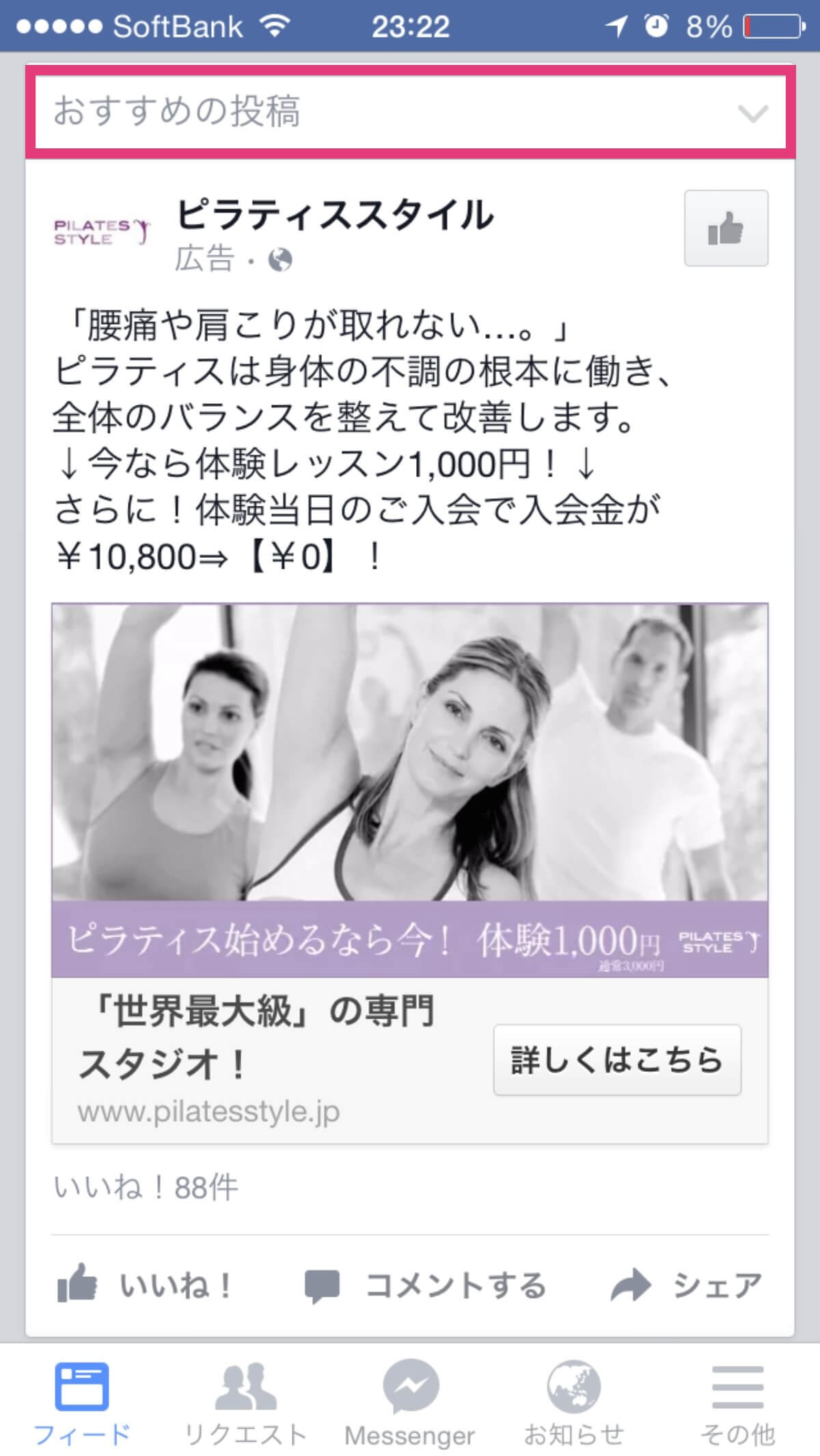Like the ピラティススタイル page with thumbs-up button
The height and width of the screenshot is (1456, 820).
(726, 228)
